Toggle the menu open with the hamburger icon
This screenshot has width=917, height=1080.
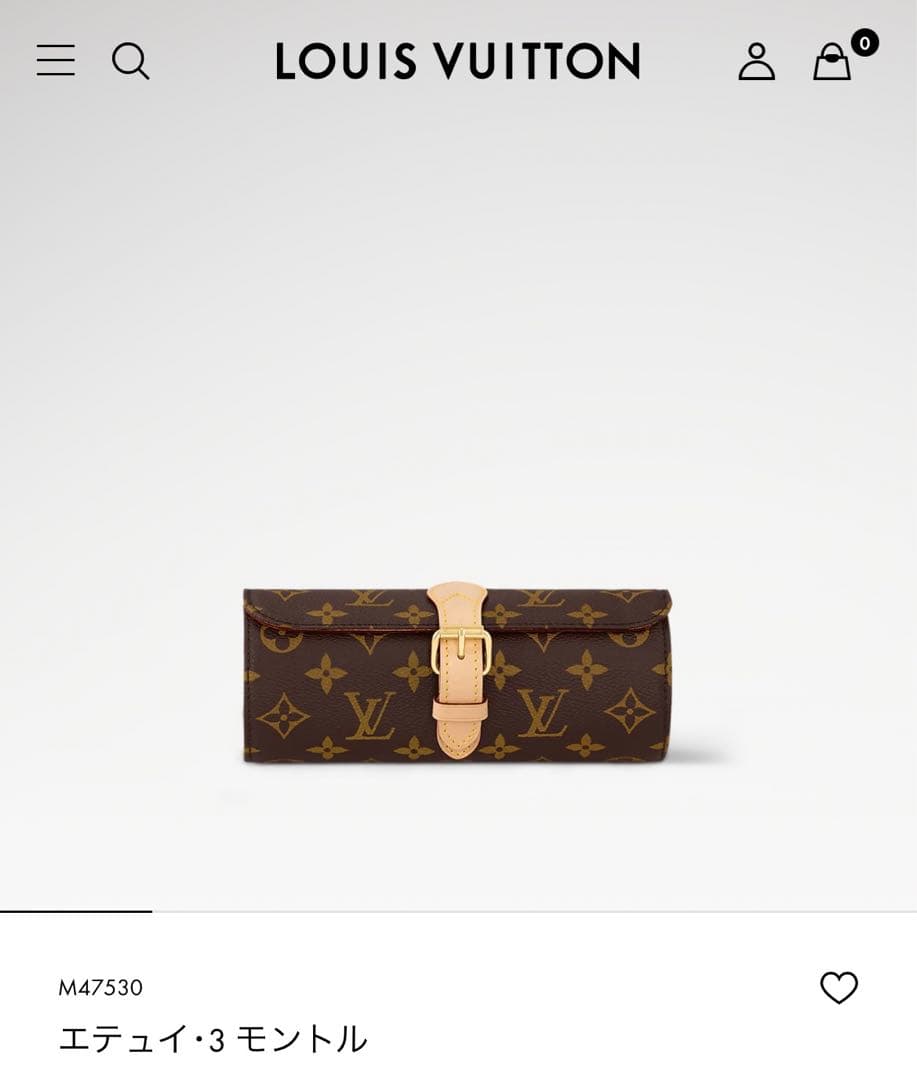[55, 62]
